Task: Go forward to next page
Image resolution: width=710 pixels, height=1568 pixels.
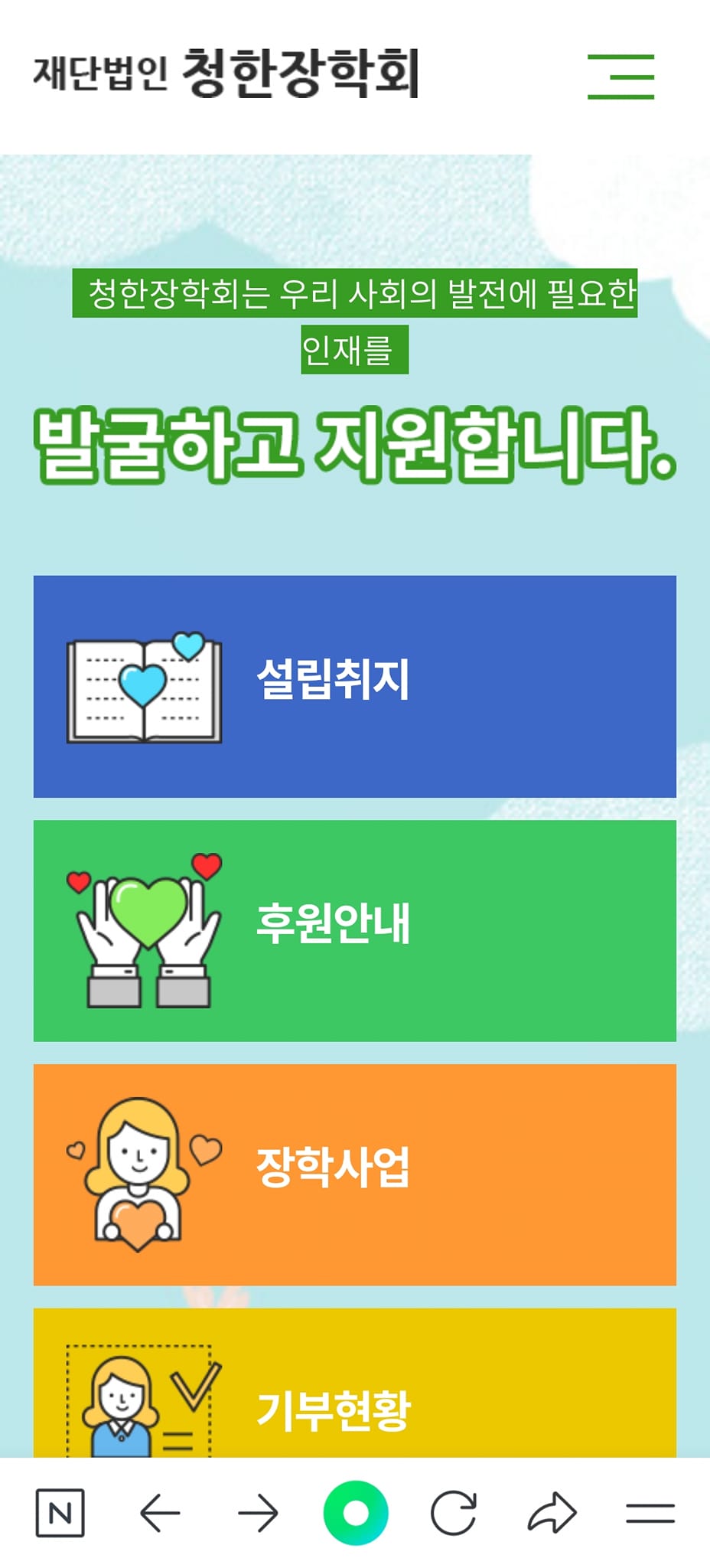Action: click(x=258, y=1513)
